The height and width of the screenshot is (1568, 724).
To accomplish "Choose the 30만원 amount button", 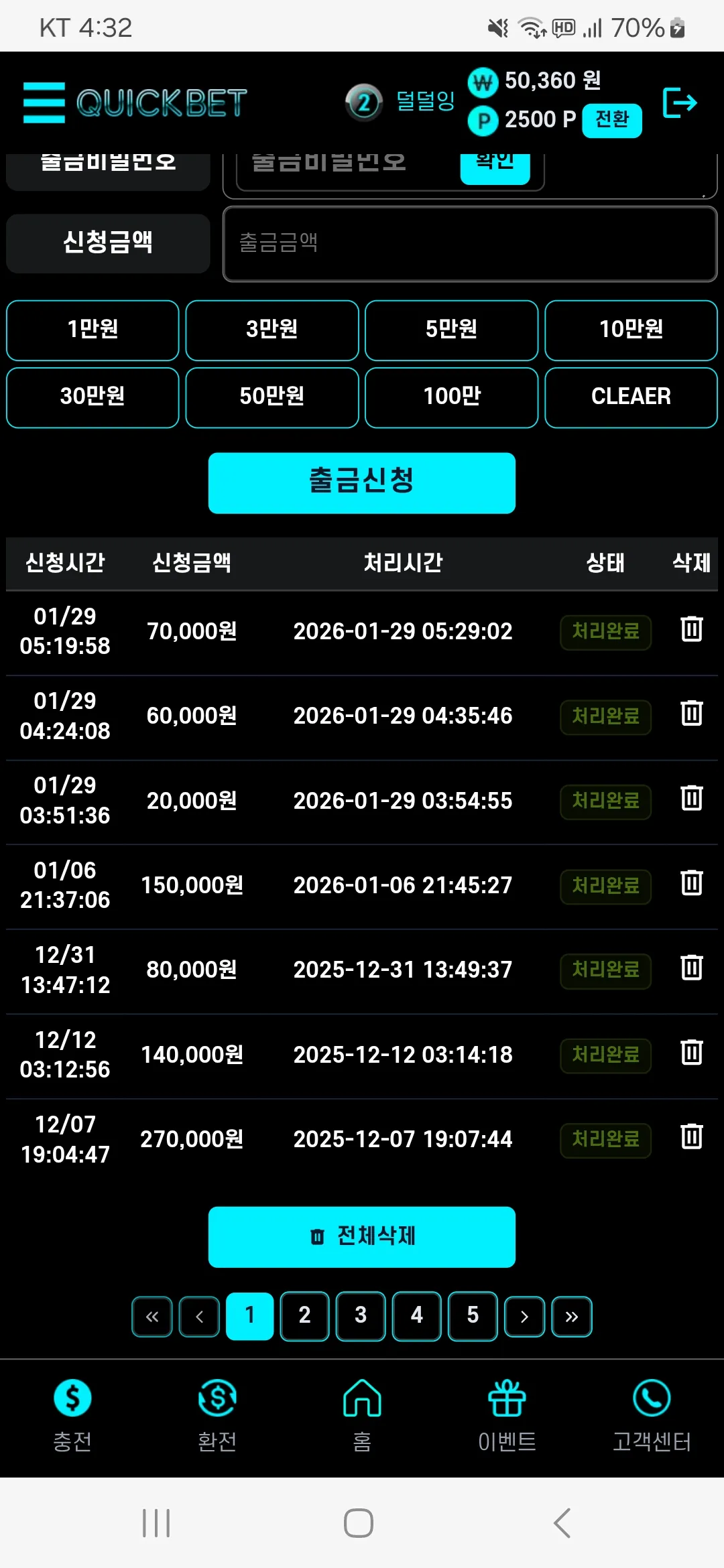I will [x=93, y=397].
